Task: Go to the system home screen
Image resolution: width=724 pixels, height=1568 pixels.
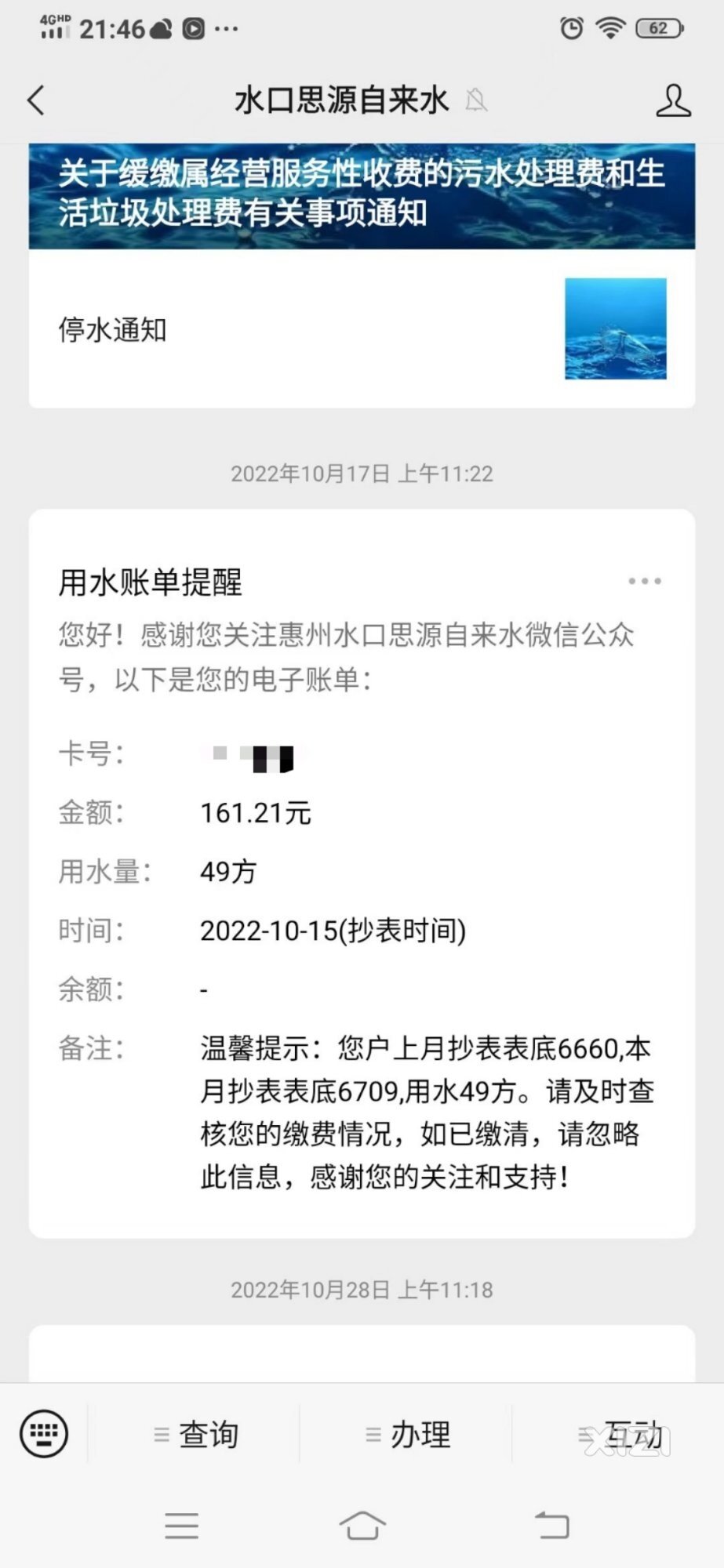Action: [362, 1526]
